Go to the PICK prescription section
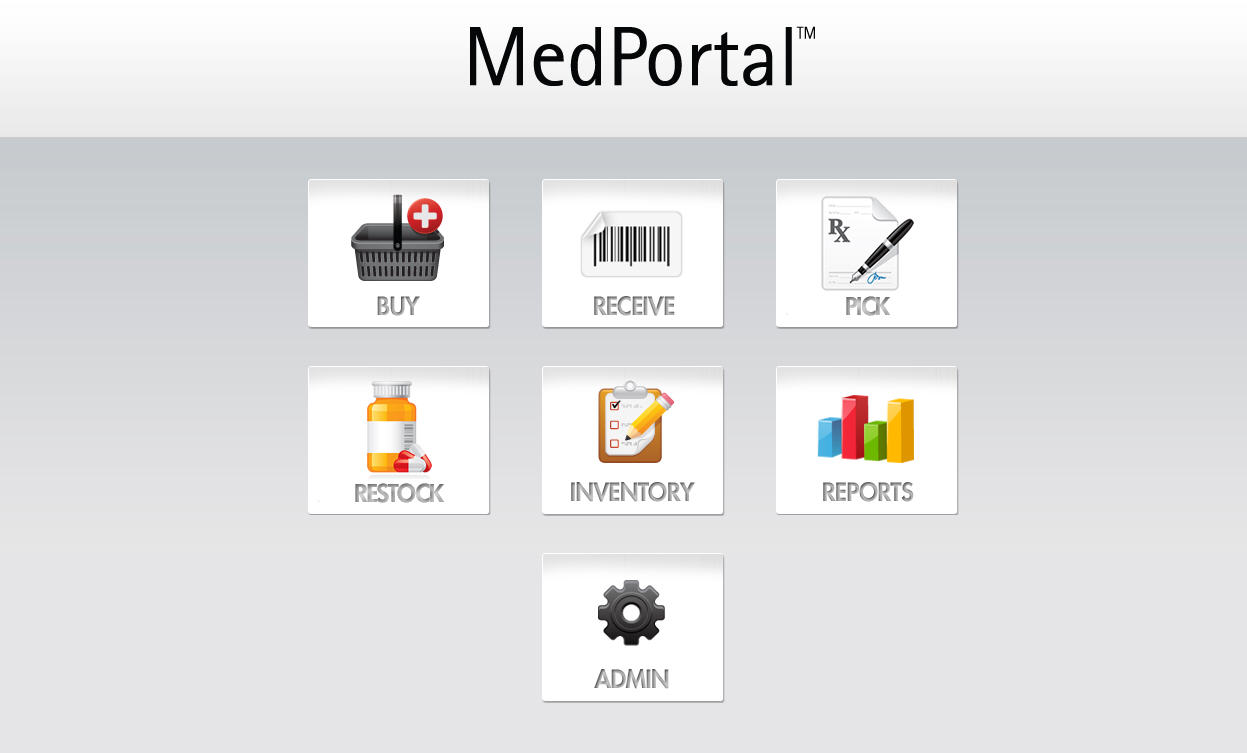 coord(866,253)
